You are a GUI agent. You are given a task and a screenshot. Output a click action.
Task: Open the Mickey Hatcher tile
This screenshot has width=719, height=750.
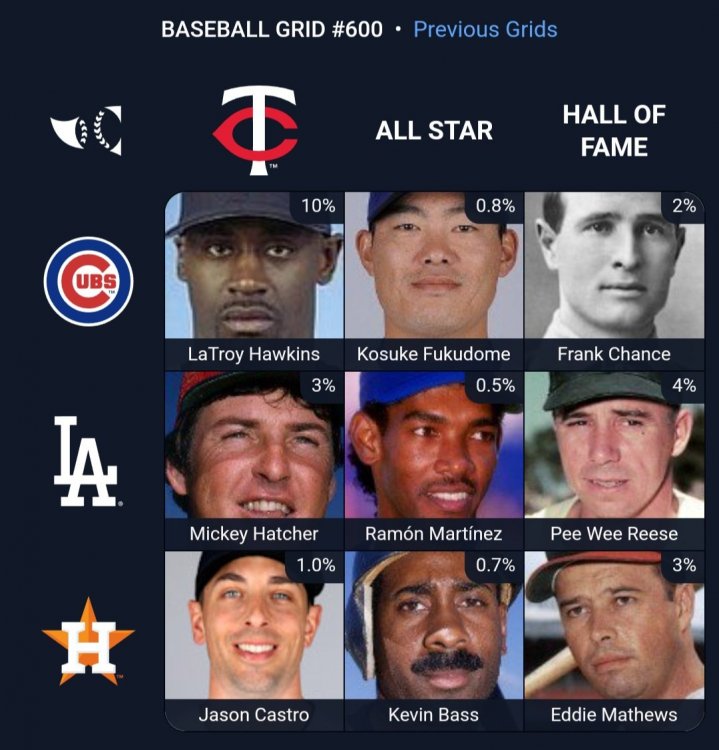pyautogui.click(x=254, y=460)
